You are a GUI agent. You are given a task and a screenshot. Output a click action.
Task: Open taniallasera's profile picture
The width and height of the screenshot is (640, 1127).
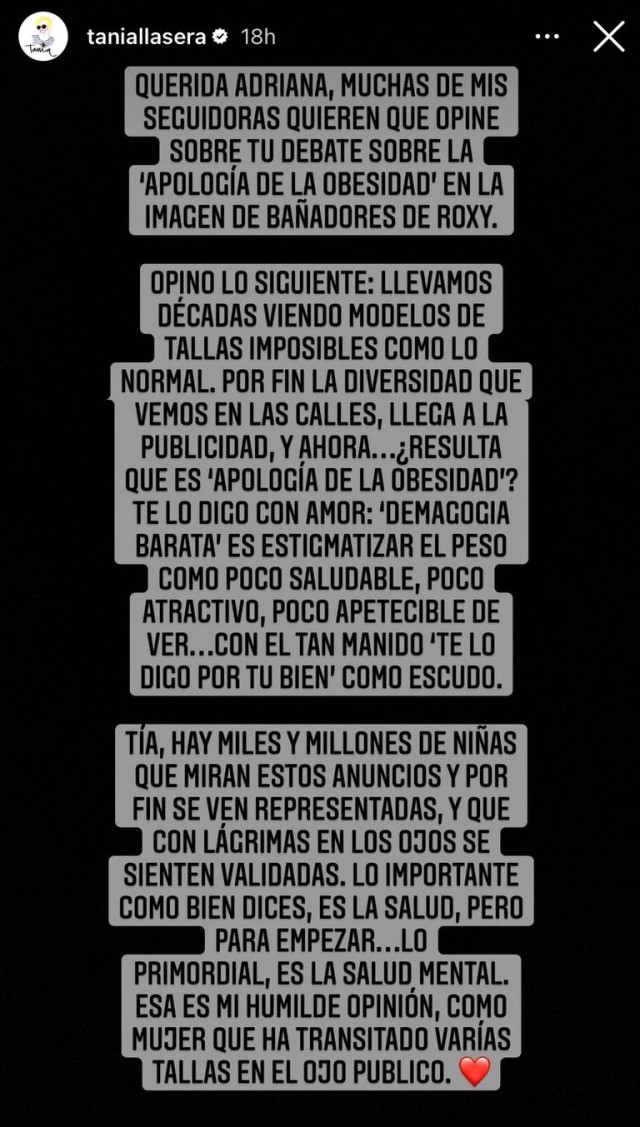click(43, 37)
